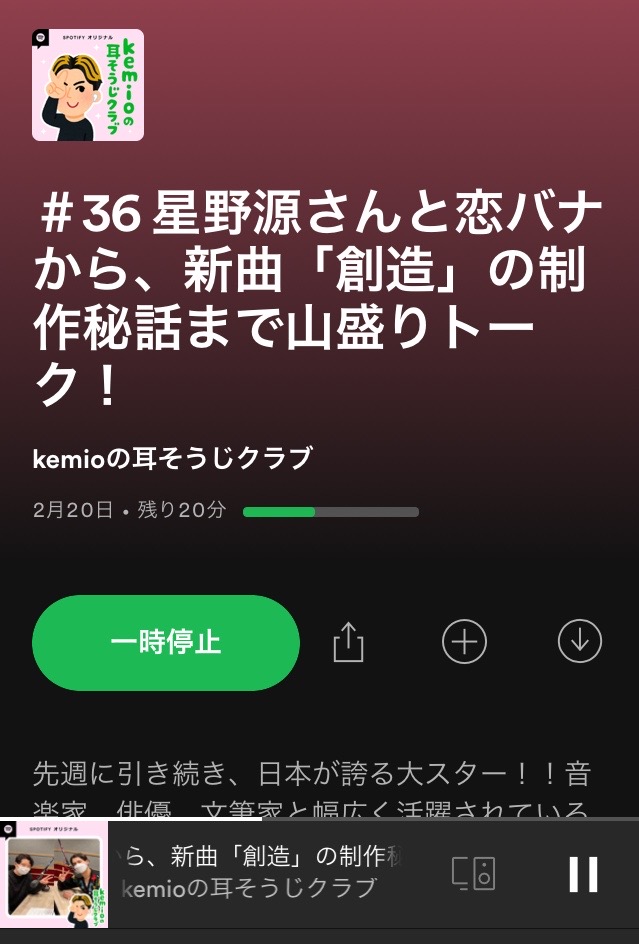
Task: Expand the mini player for 「創造」 episode
Action: pos(260,872)
